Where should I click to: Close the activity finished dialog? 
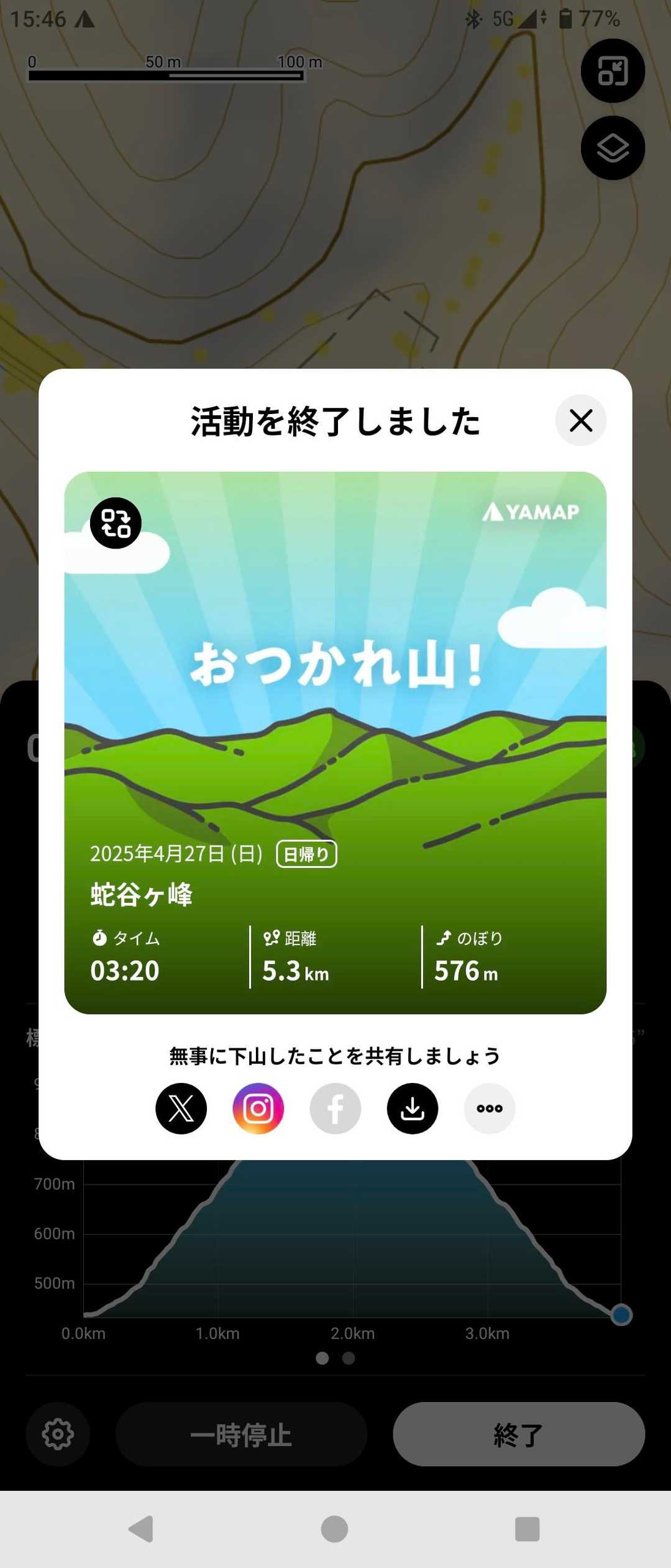pos(580,421)
